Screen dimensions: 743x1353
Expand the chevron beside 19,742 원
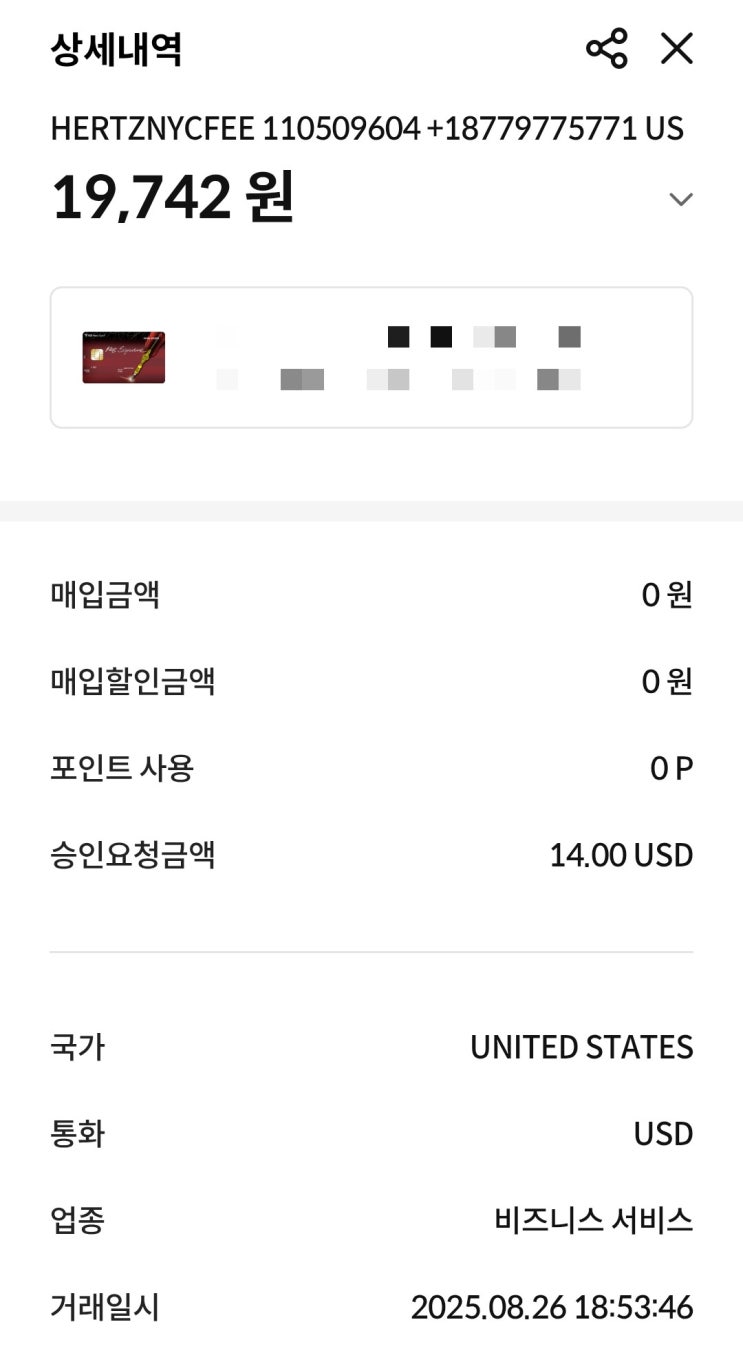click(680, 199)
